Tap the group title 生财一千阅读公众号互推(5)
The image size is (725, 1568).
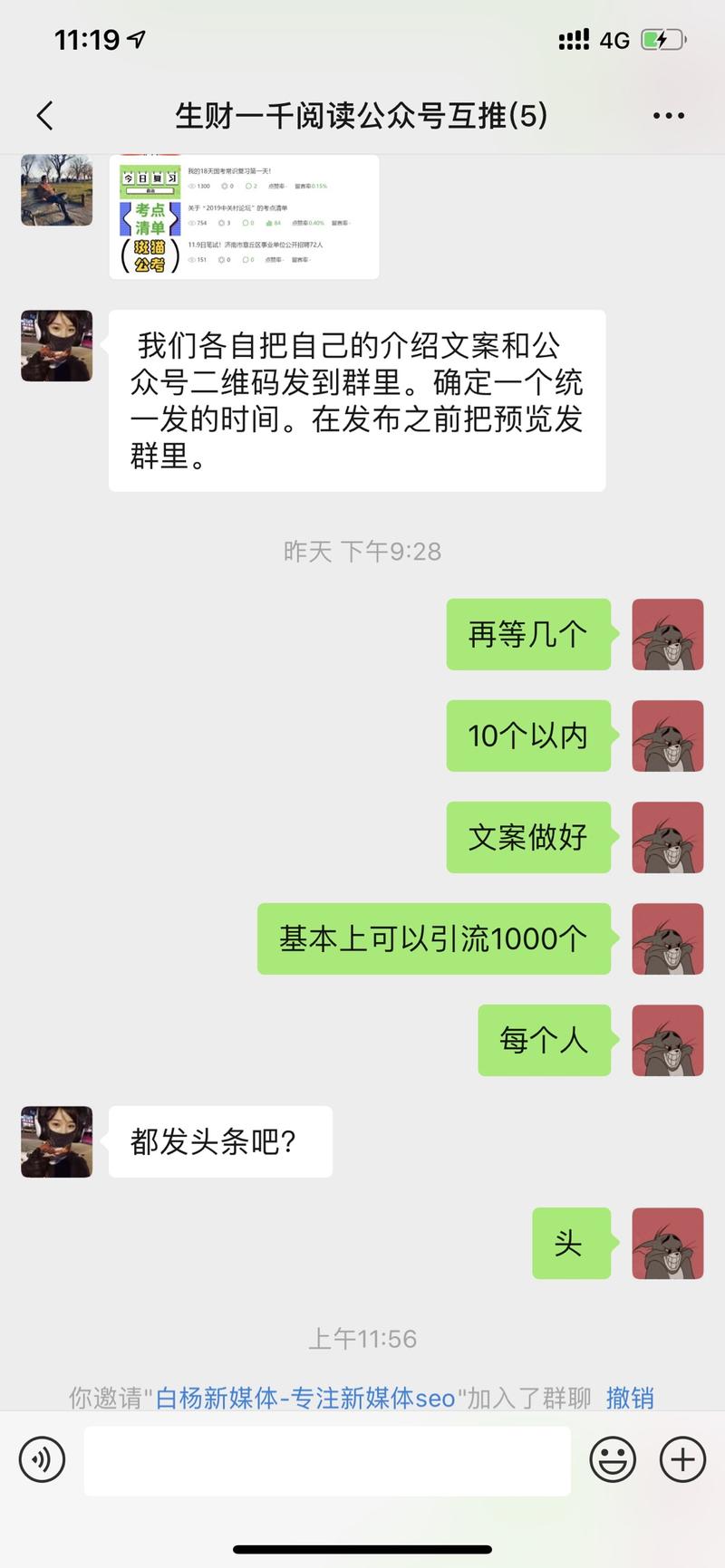click(x=362, y=115)
